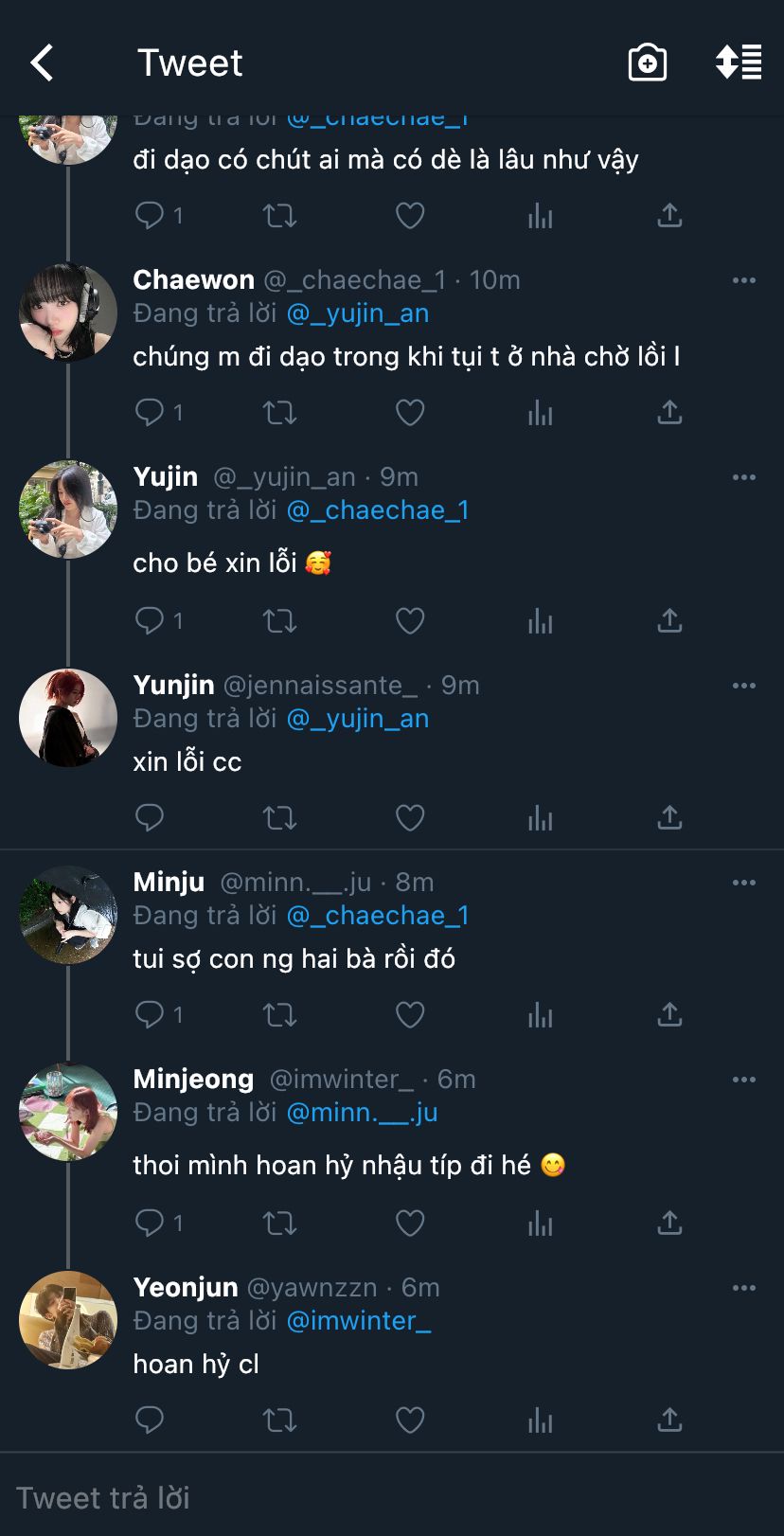Image resolution: width=784 pixels, height=1536 pixels.
Task: Open the @imwinter_ mention in Yeonjun's reply
Action: point(358,1321)
